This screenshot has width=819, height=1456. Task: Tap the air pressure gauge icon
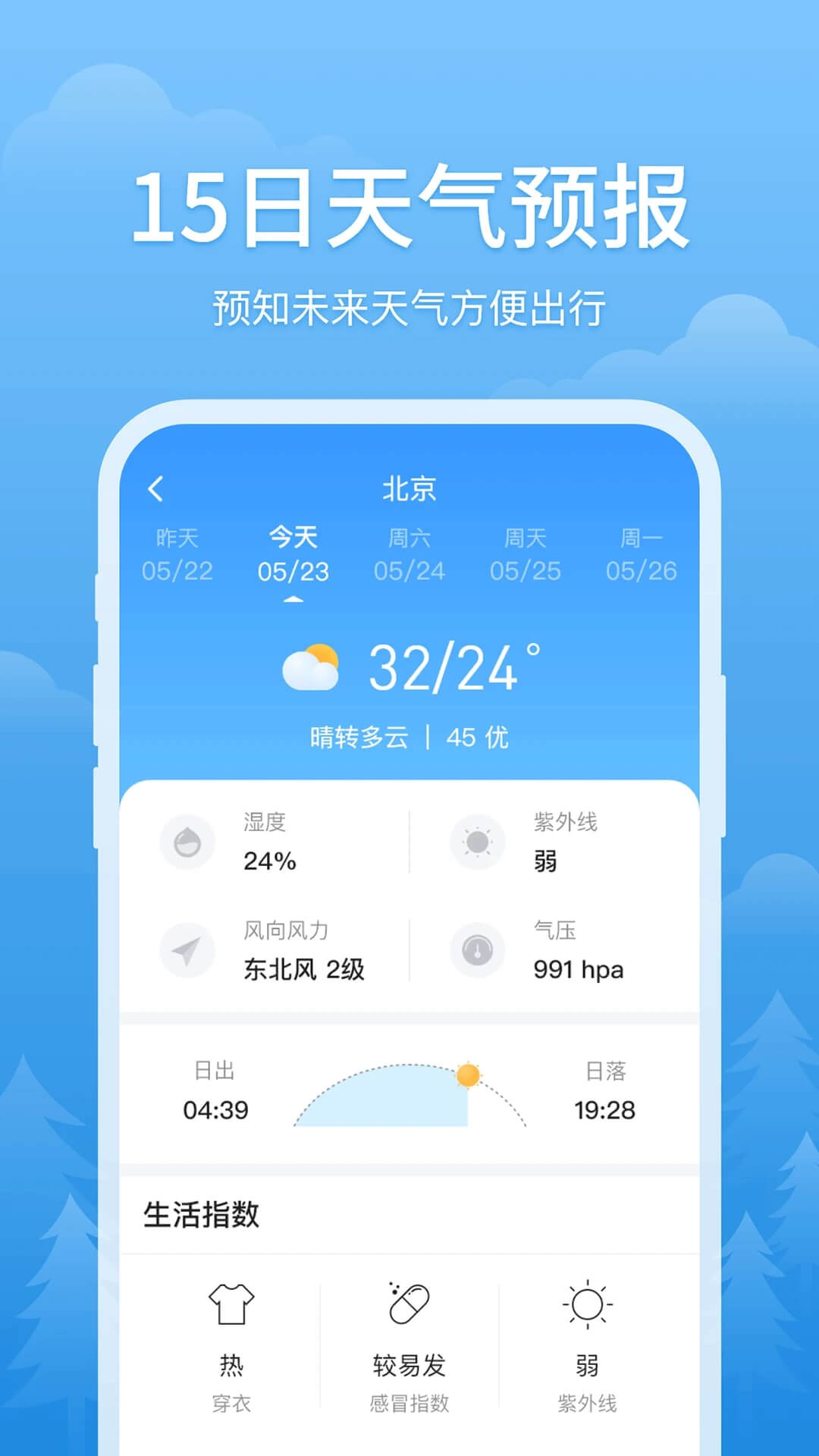pyautogui.click(x=478, y=950)
